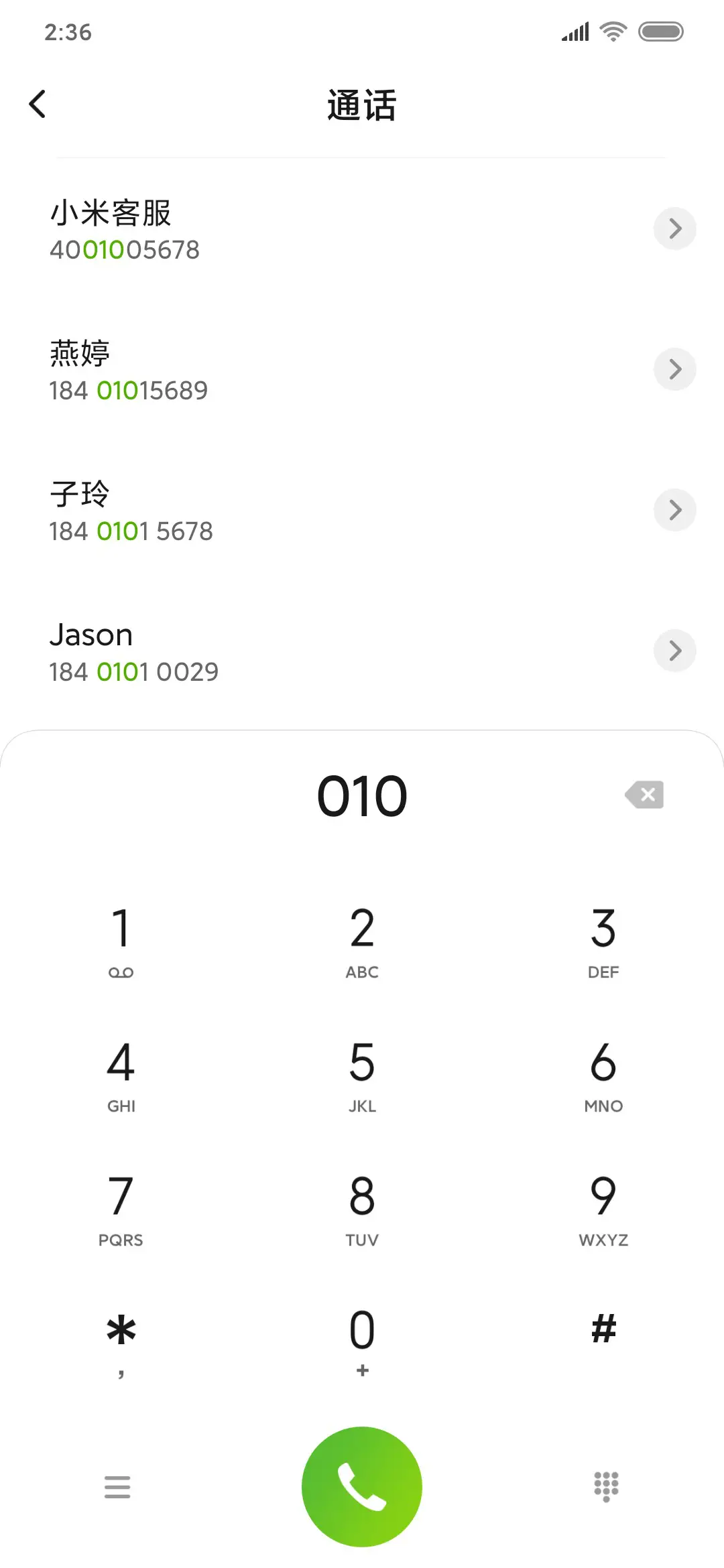The width and height of the screenshot is (724, 1568).
Task: Open Jason's call details chevron
Action: [x=674, y=651]
